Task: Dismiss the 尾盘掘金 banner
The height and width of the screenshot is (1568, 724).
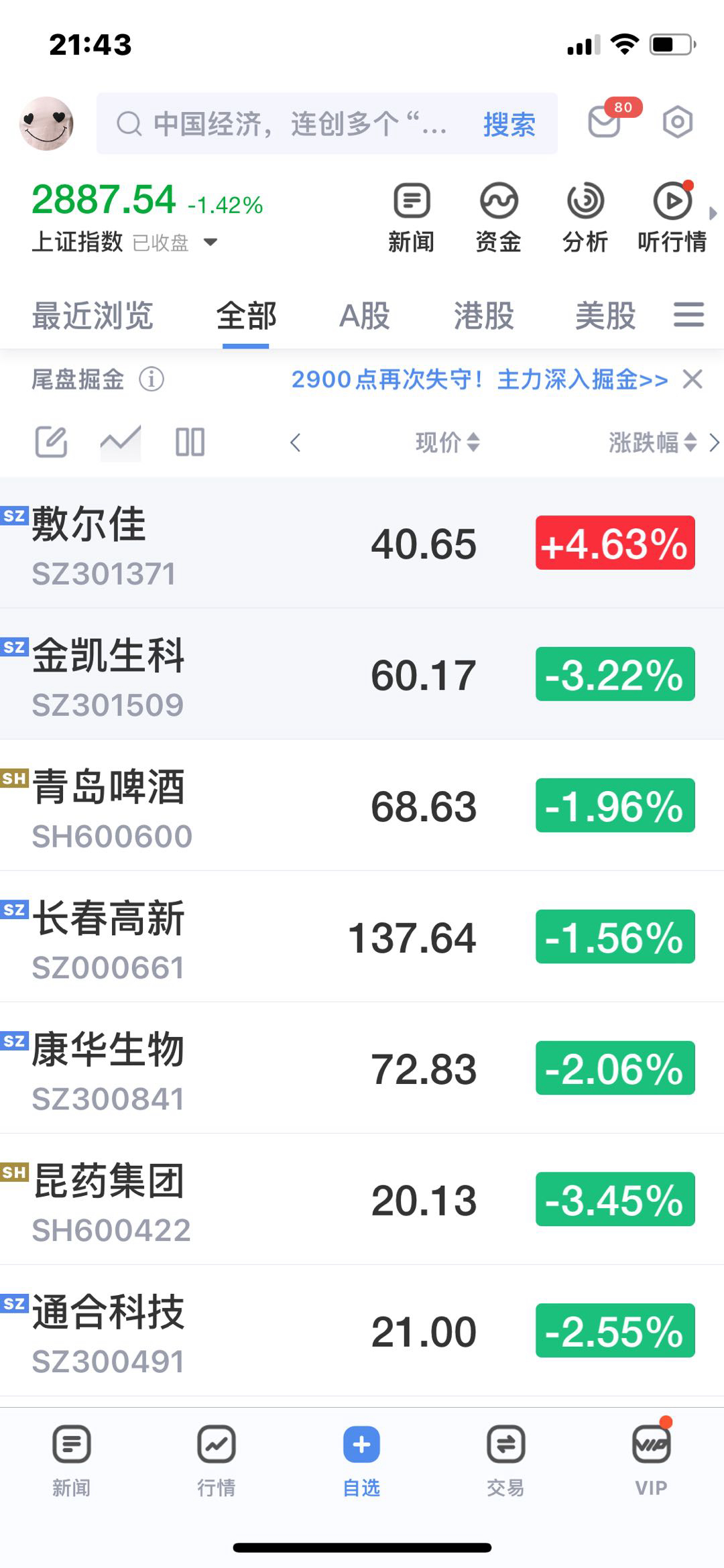Action: point(692,379)
